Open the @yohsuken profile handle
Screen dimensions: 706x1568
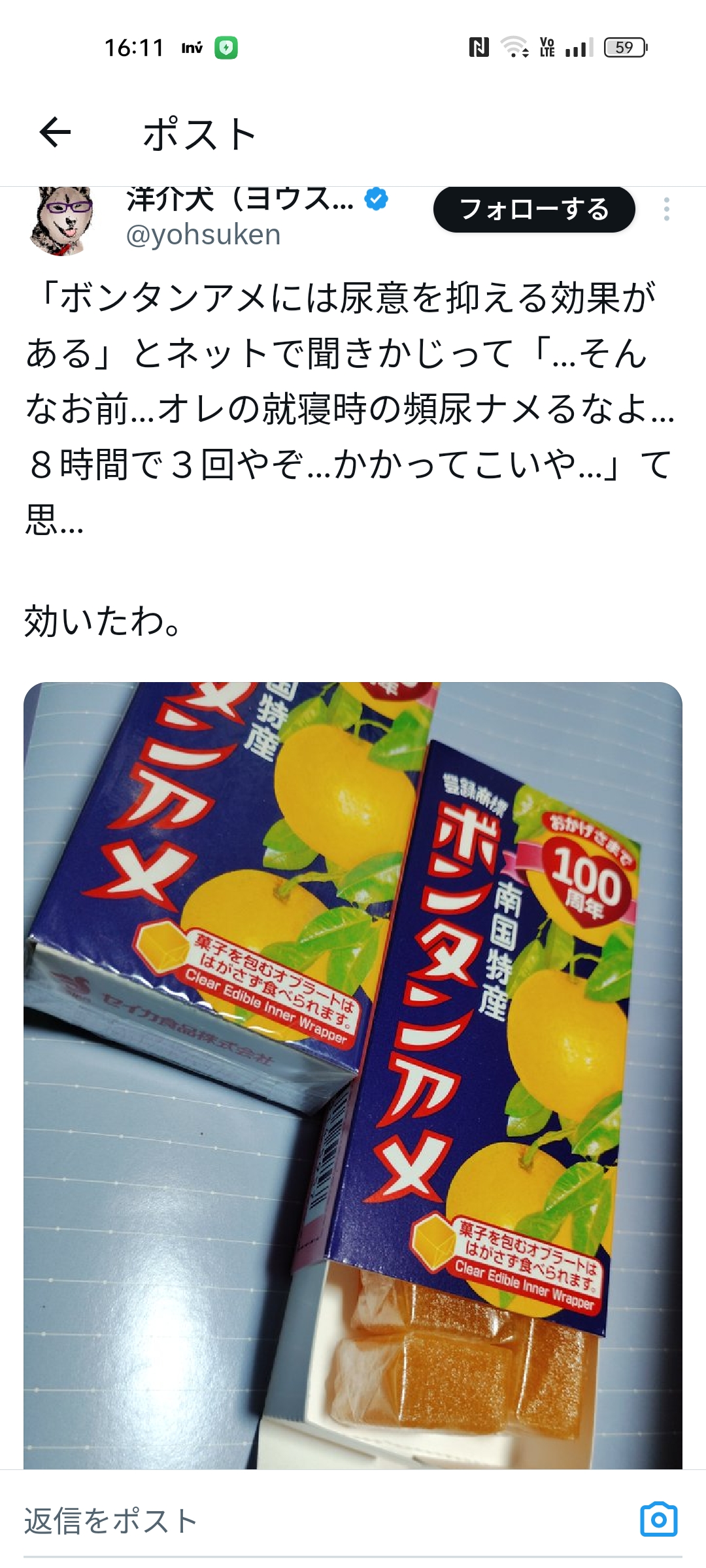(x=203, y=235)
